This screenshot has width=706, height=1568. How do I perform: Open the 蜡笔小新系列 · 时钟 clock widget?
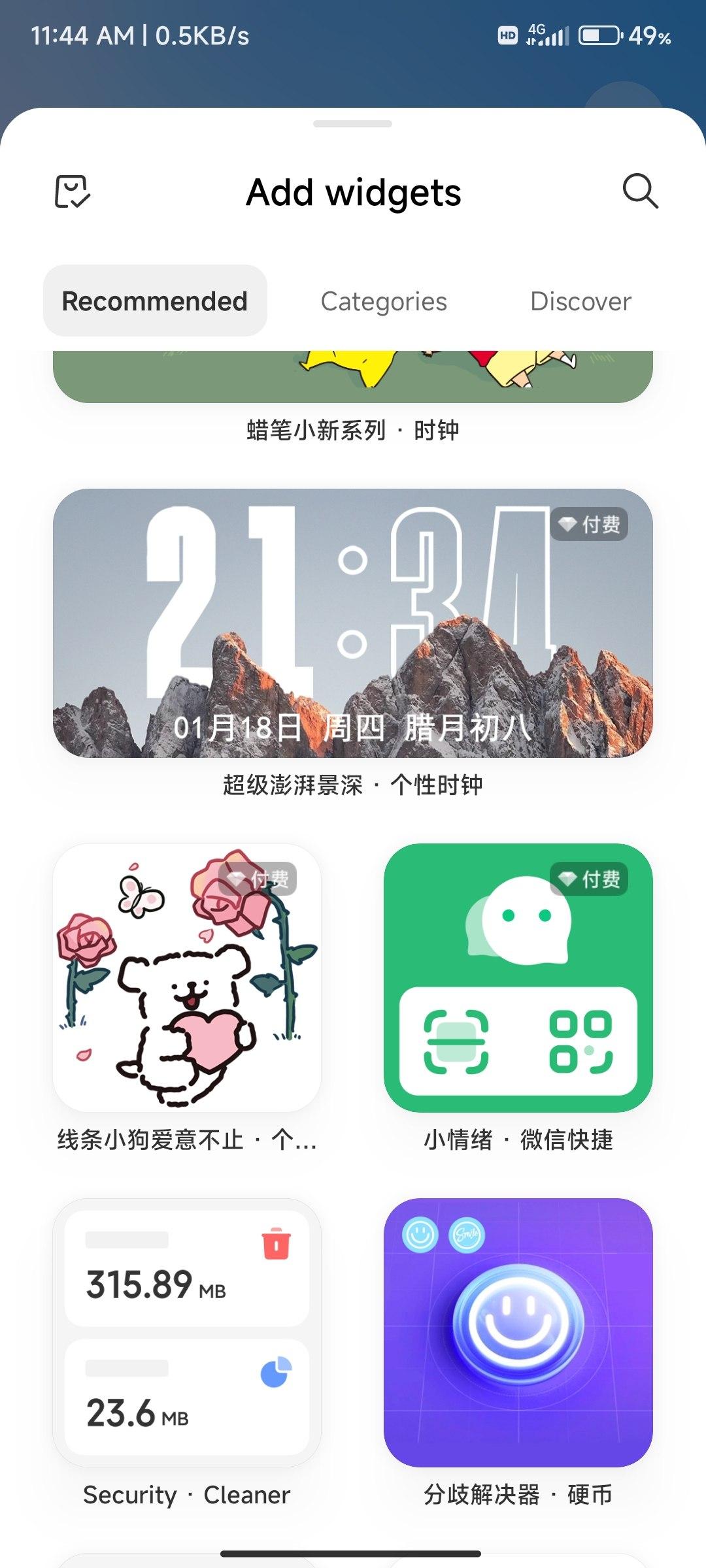pos(353,377)
